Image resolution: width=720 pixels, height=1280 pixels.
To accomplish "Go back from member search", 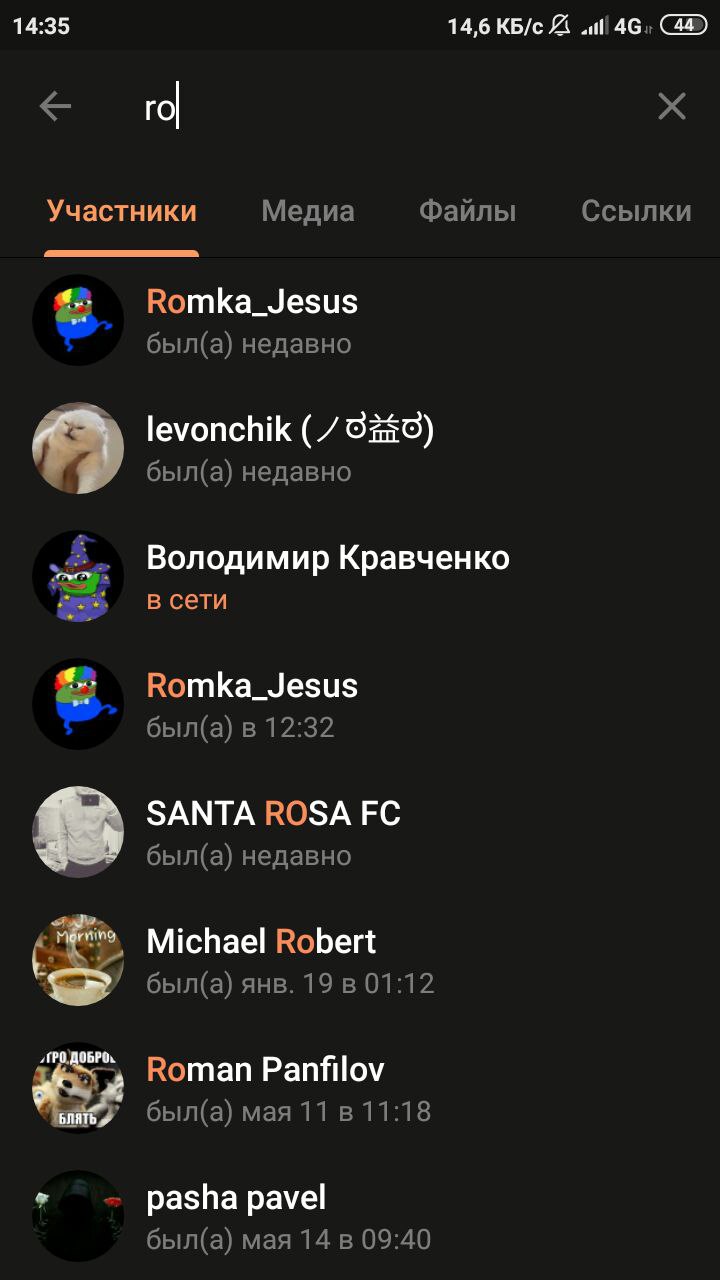I will pyautogui.click(x=55, y=107).
